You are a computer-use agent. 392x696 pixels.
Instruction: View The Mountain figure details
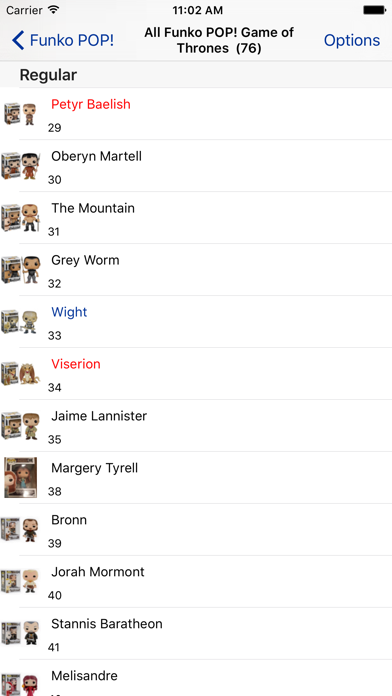(x=196, y=218)
